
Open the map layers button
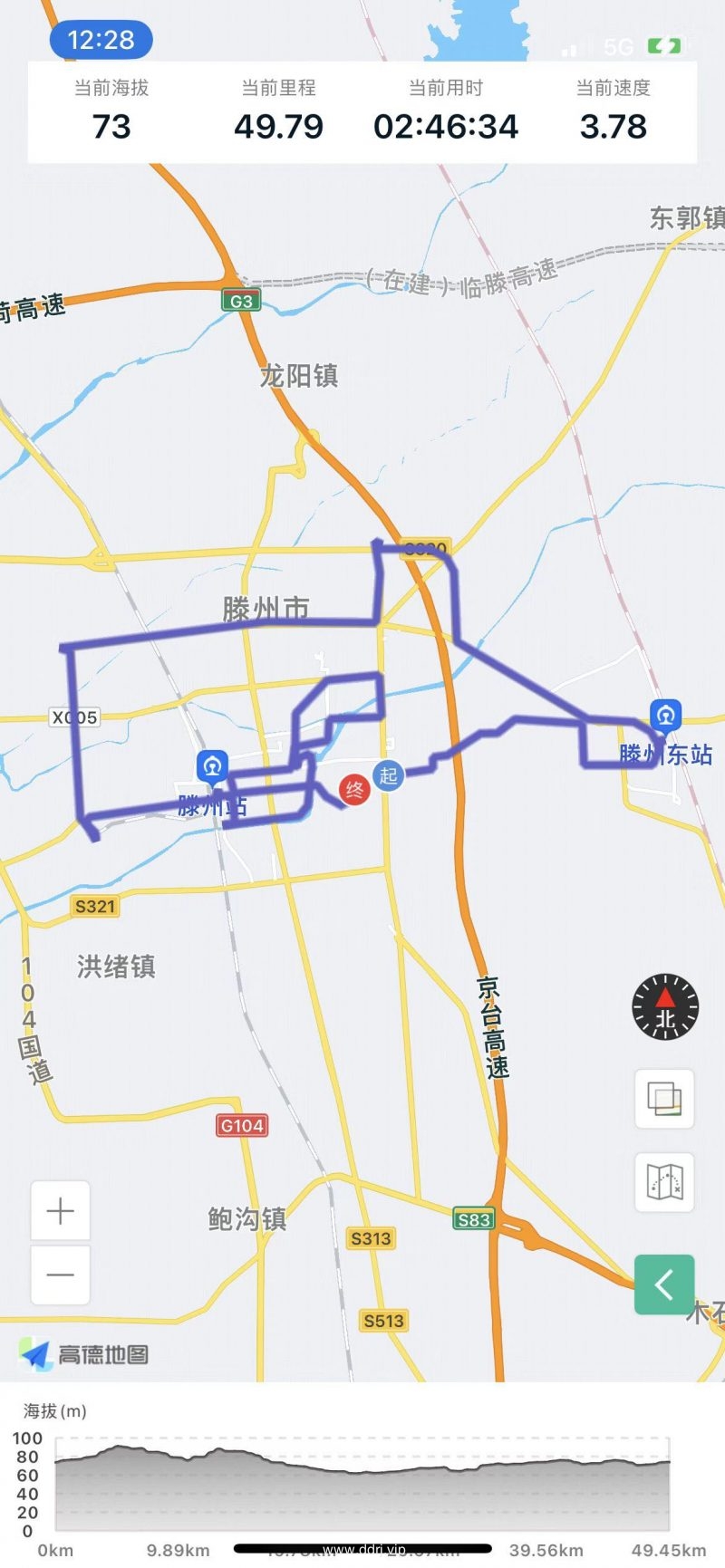(x=664, y=1099)
